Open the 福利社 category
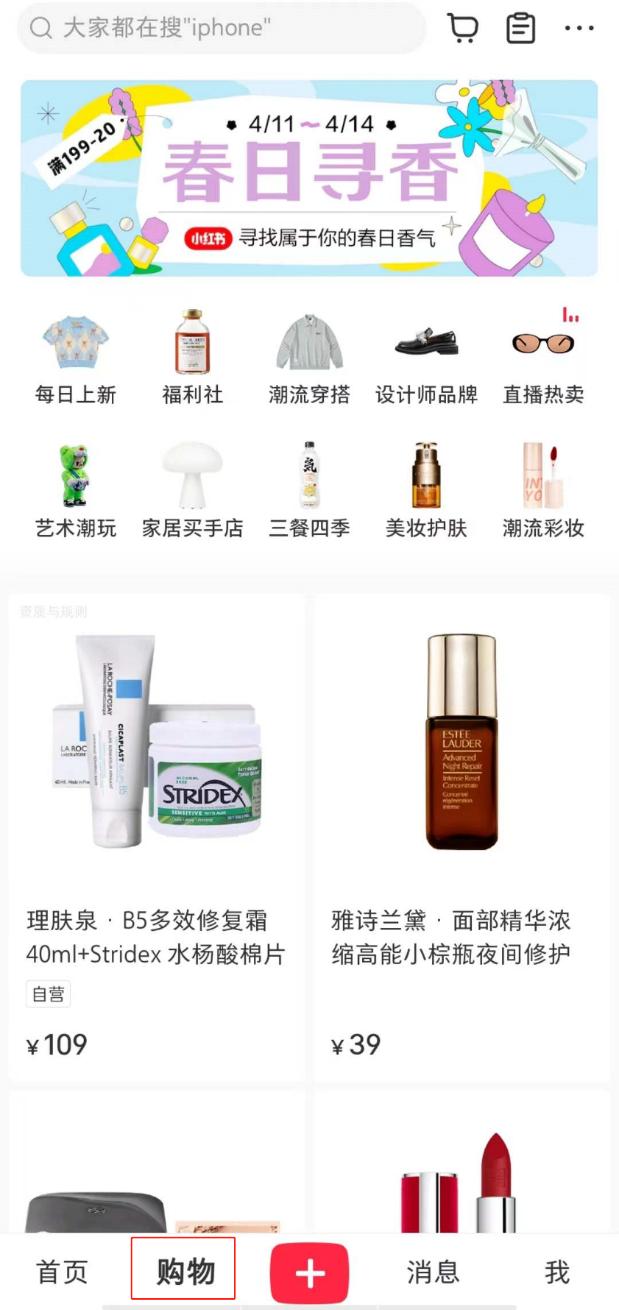This screenshot has height=1310, width=619. coord(192,357)
